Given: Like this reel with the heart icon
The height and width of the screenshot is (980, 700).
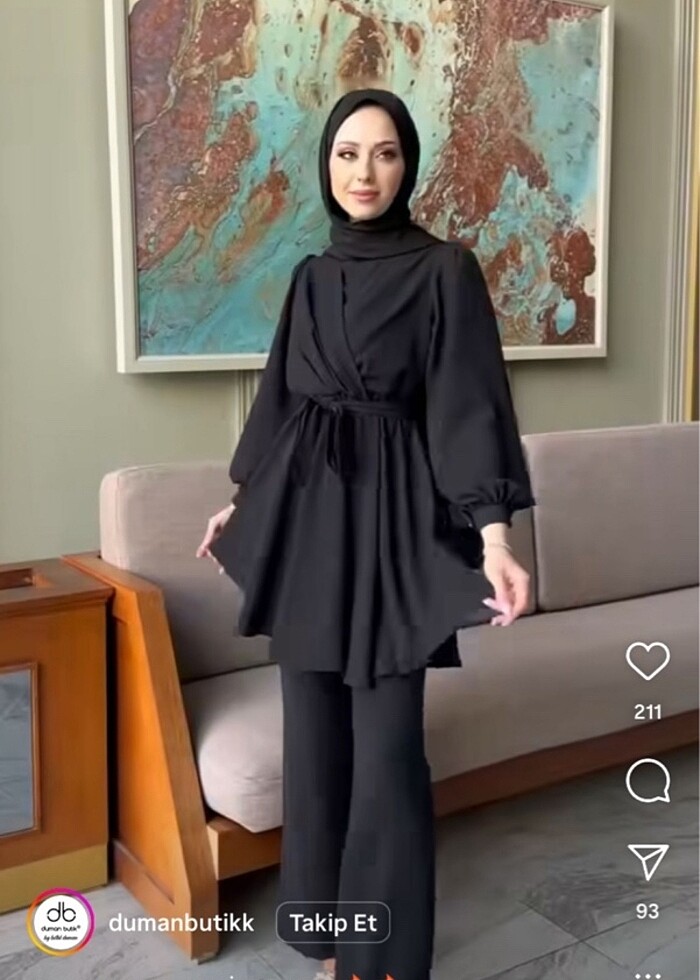Looking at the screenshot, I should pyautogui.click(x=647, y=661).
